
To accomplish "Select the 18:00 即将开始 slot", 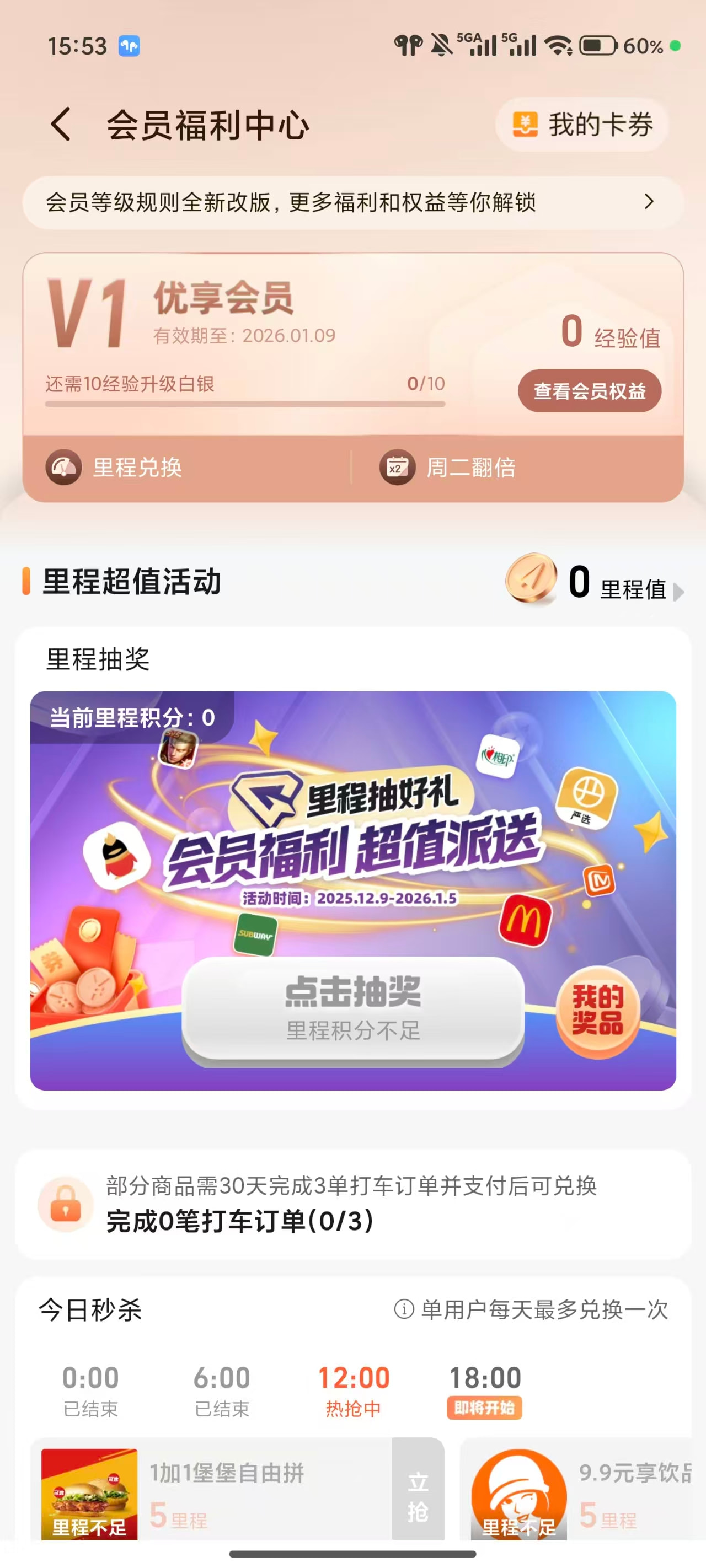I will (x=485, y=1392).
